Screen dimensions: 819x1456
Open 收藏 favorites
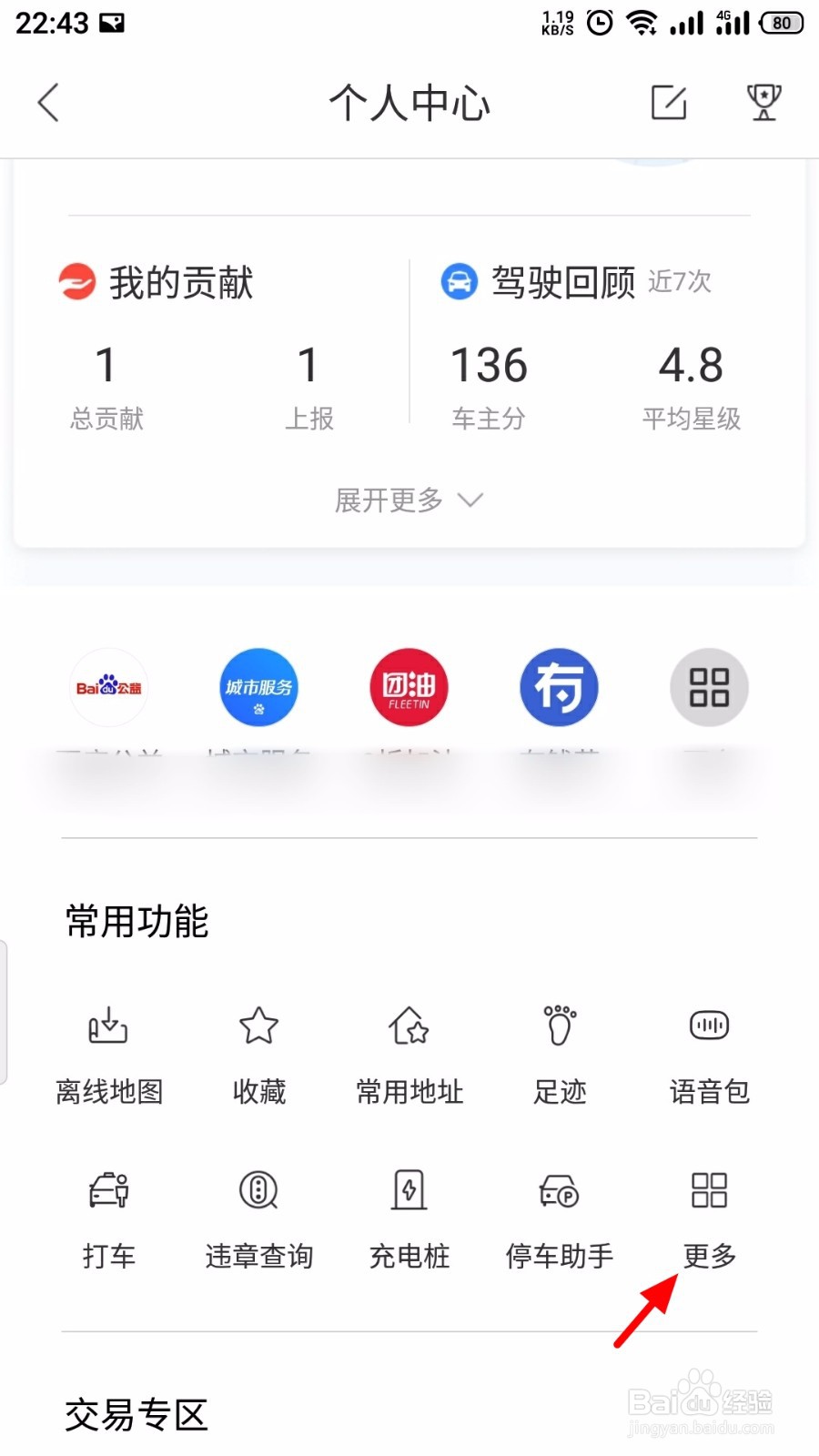259,1056
